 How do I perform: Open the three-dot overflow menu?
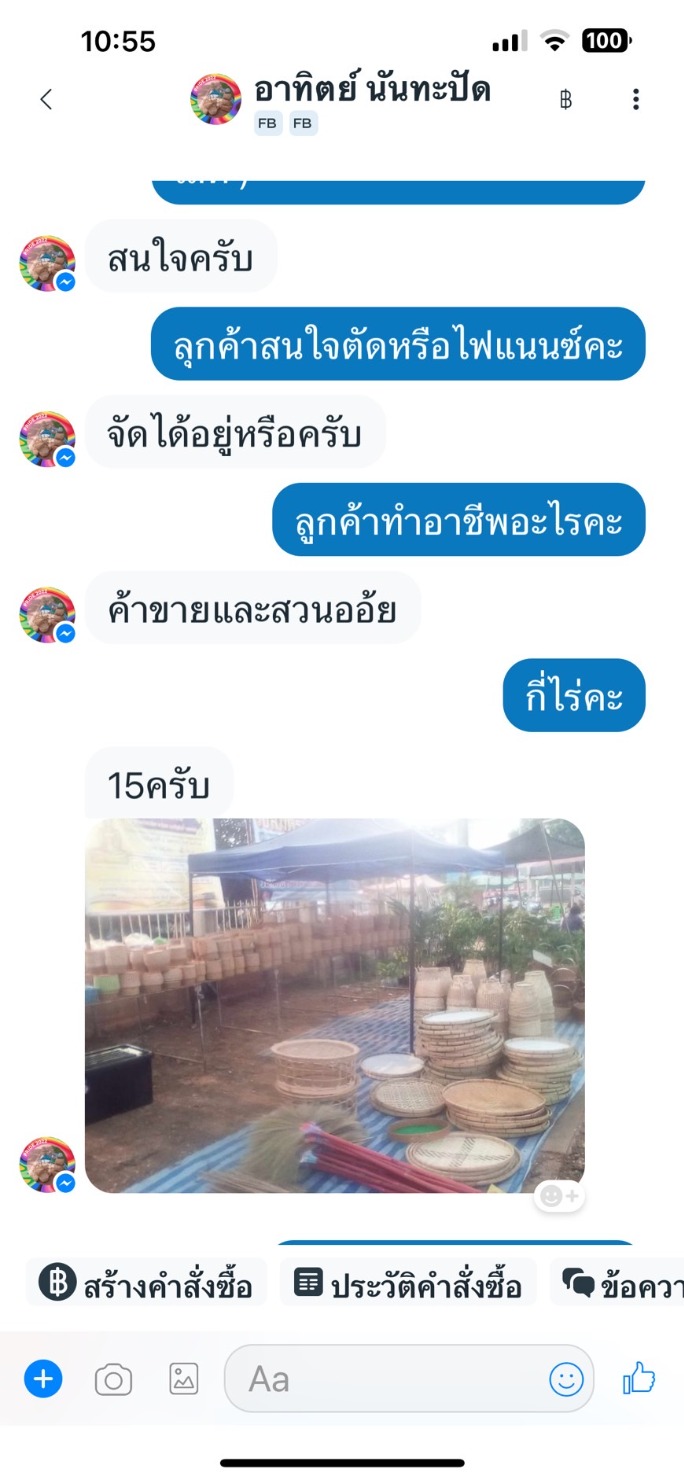(x=636, y=99)
